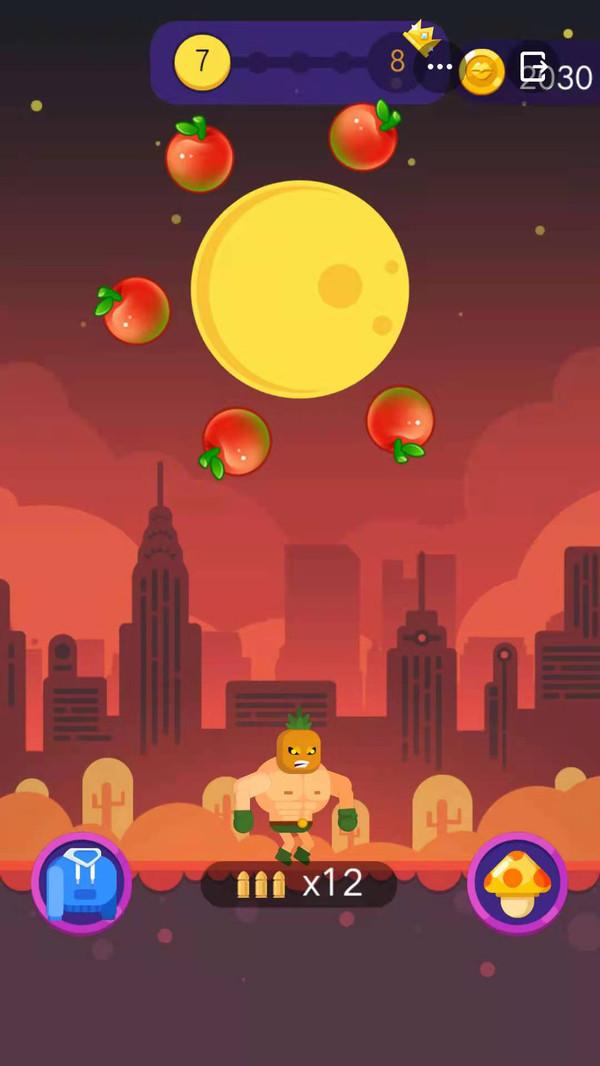Tap the mushroom power-up button
The height and width of the screenshot is (1066, 600).
point(517,882)
